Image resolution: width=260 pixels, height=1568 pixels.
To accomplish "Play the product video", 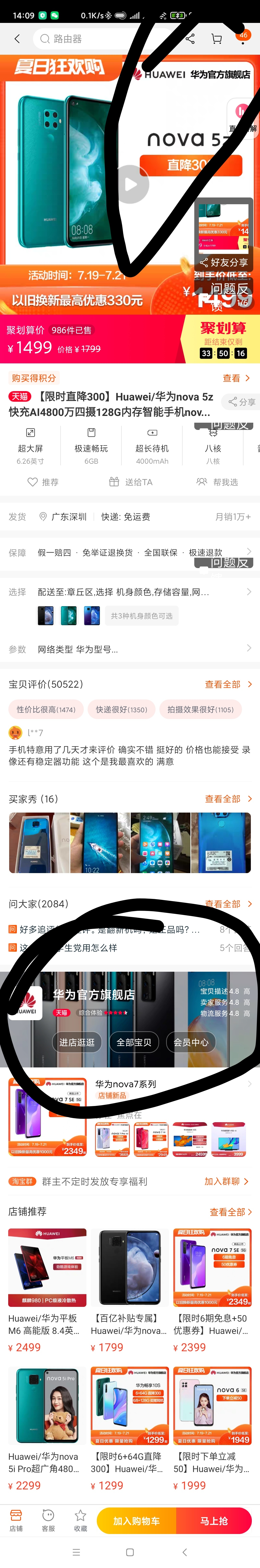I will tap(131, 184).
